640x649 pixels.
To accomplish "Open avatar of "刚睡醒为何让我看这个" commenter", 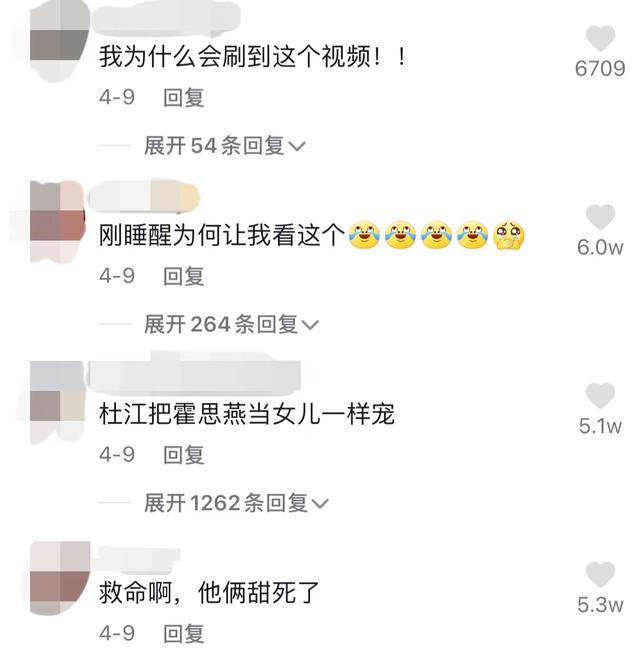I will pos(58,218).
